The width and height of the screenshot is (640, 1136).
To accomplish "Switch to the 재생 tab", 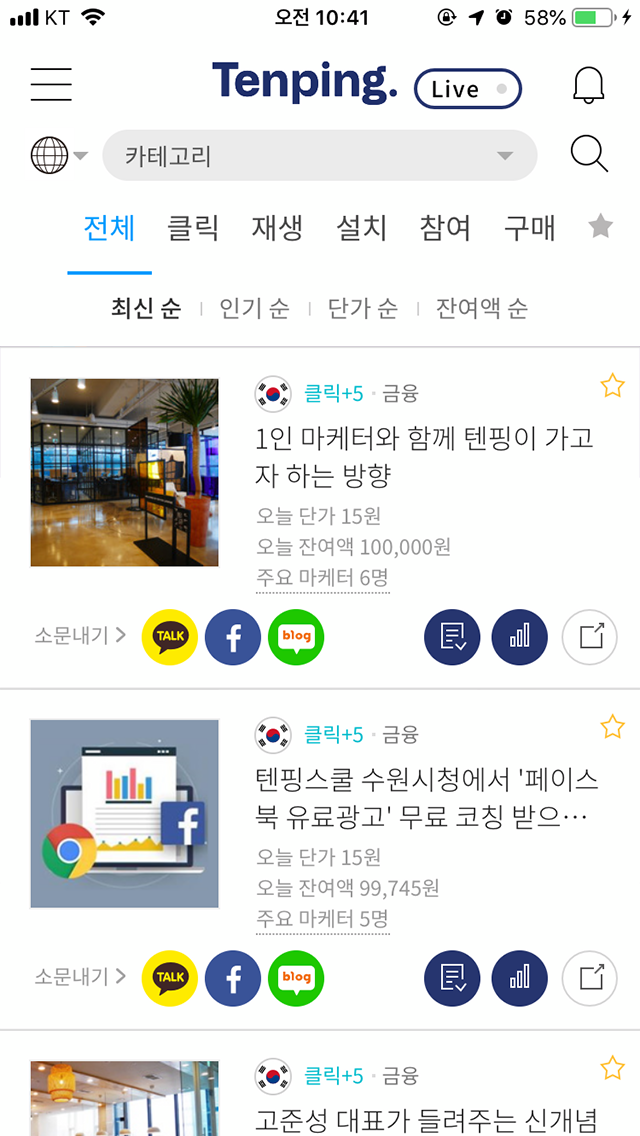I will [277, 228].
